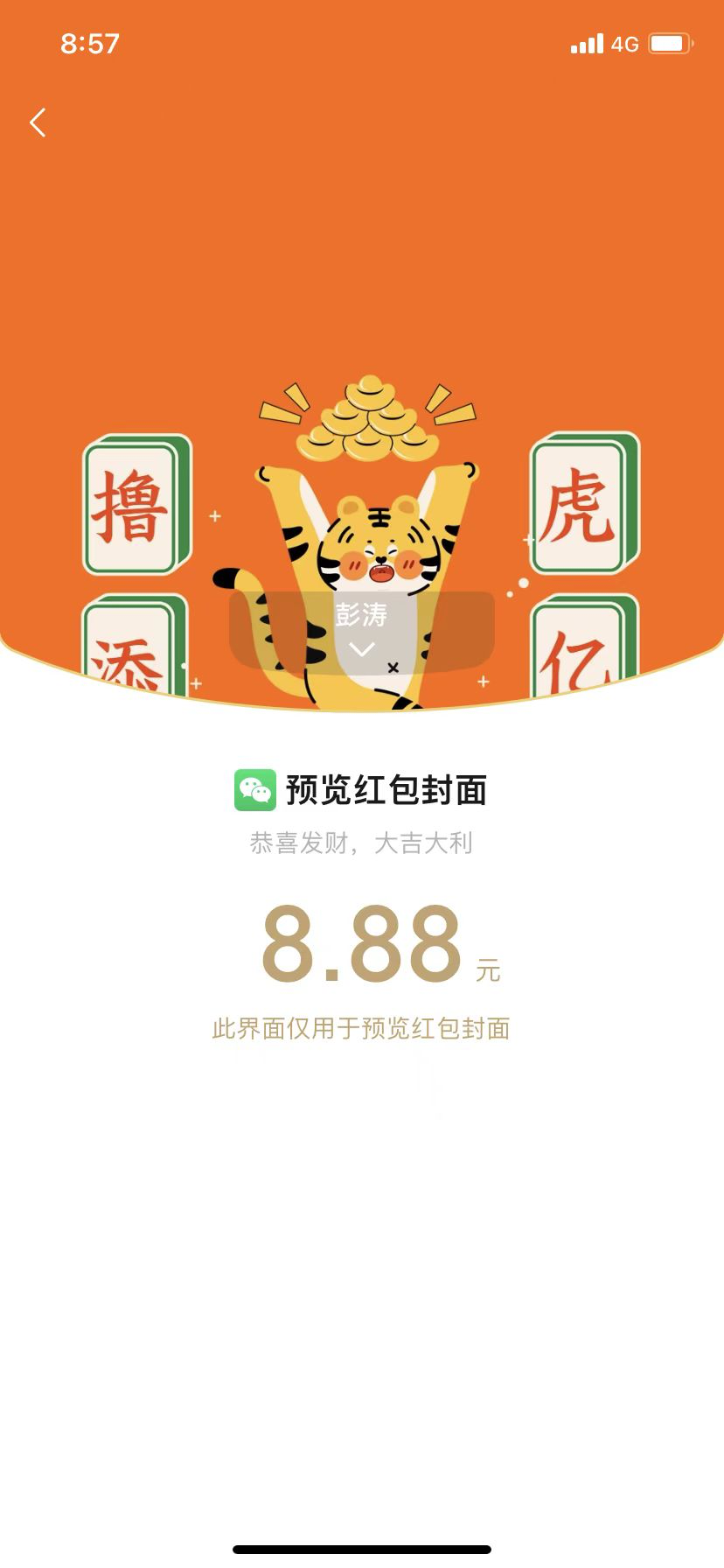Click the 此界面仅用于预览红包封面 disclaimer

click(x=361, y=1029)
